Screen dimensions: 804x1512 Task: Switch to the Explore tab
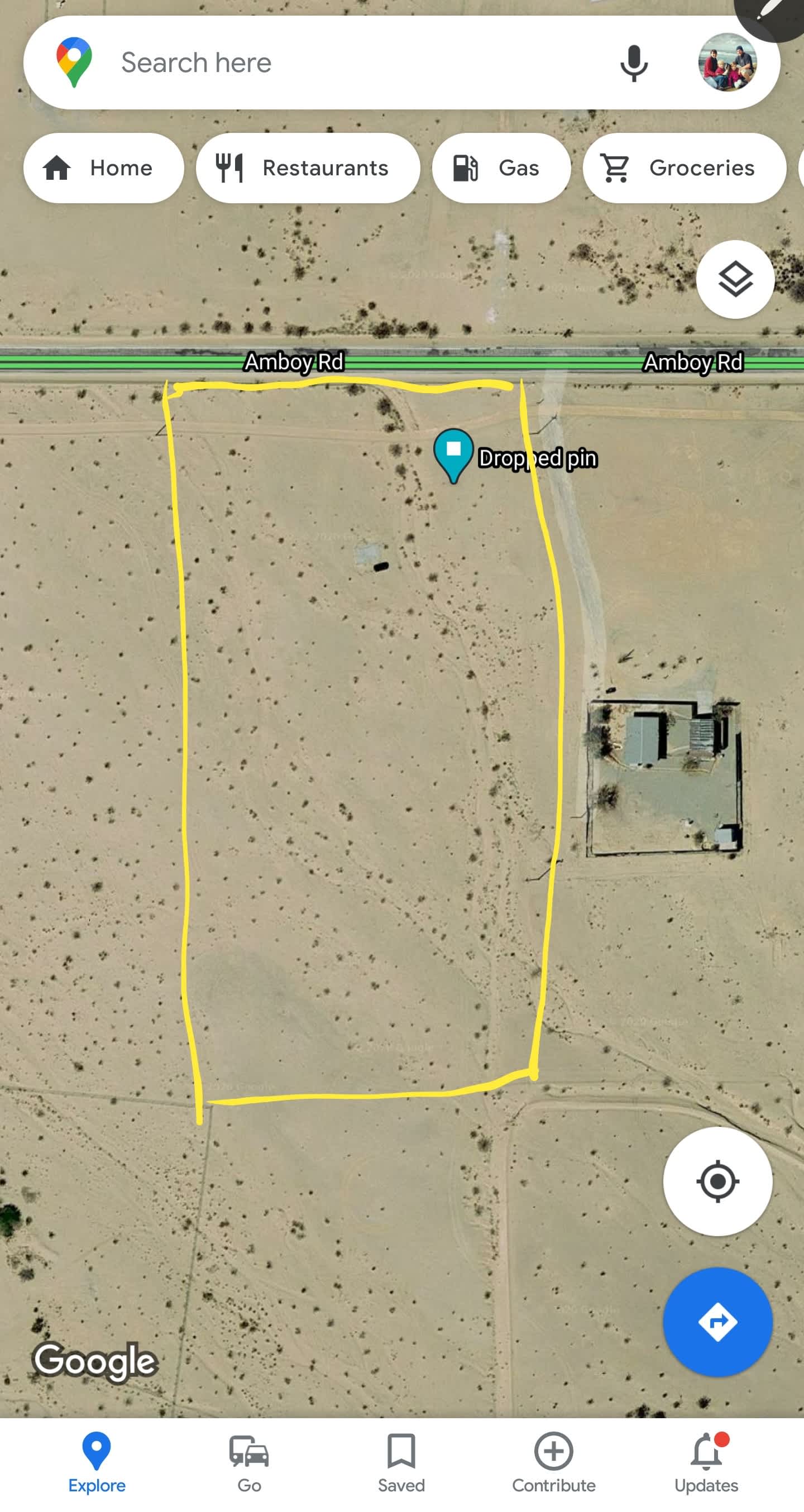[97, 1462]
